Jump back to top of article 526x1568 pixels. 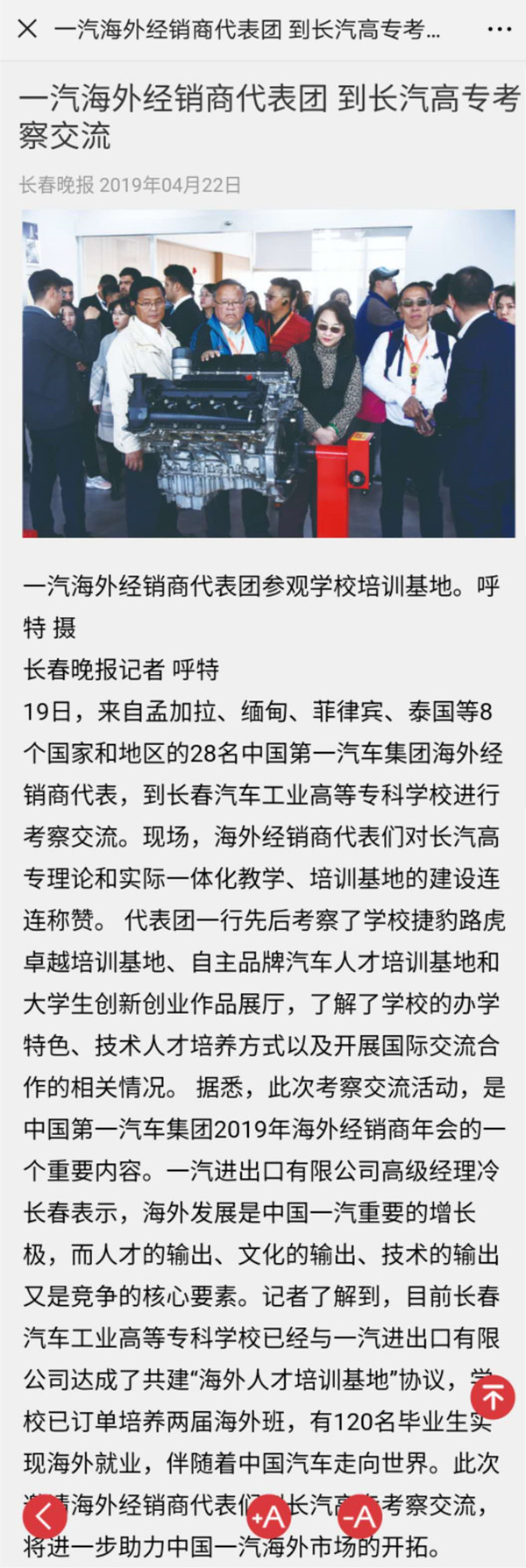pyautogui.click(x=493, y=1398)
